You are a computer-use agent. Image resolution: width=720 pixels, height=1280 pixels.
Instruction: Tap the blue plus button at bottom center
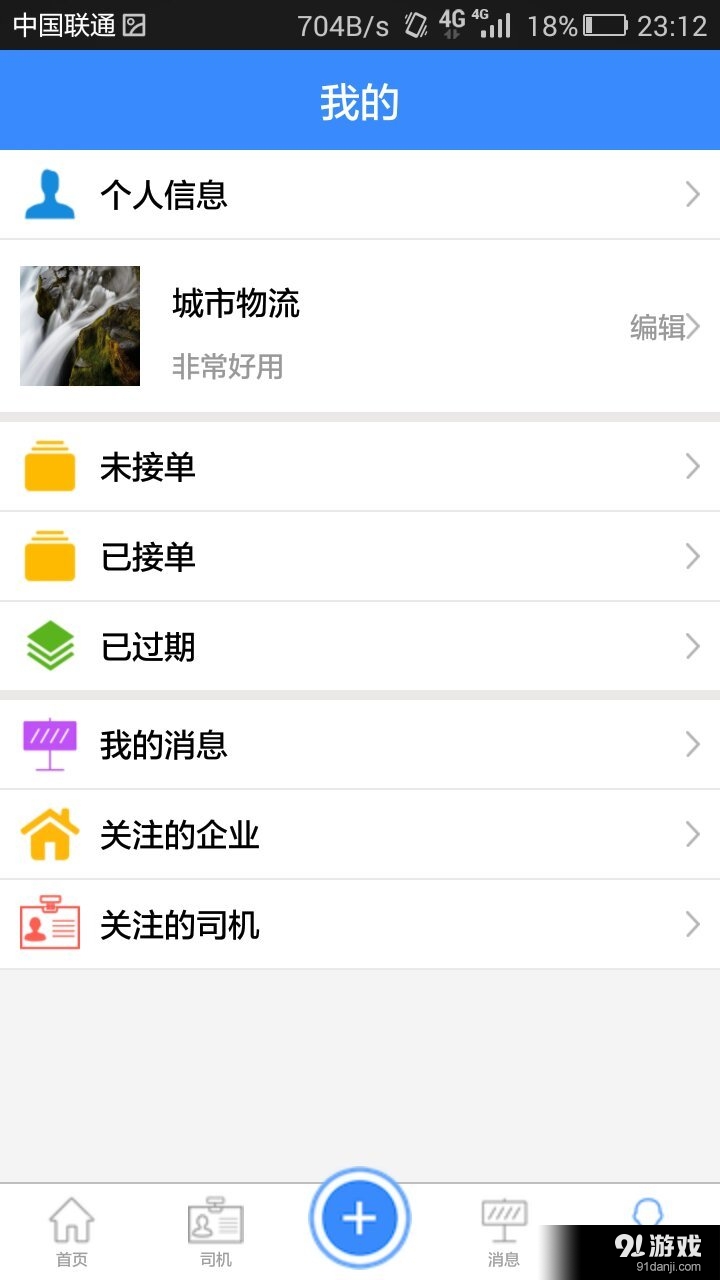(x=359, y=1216)
